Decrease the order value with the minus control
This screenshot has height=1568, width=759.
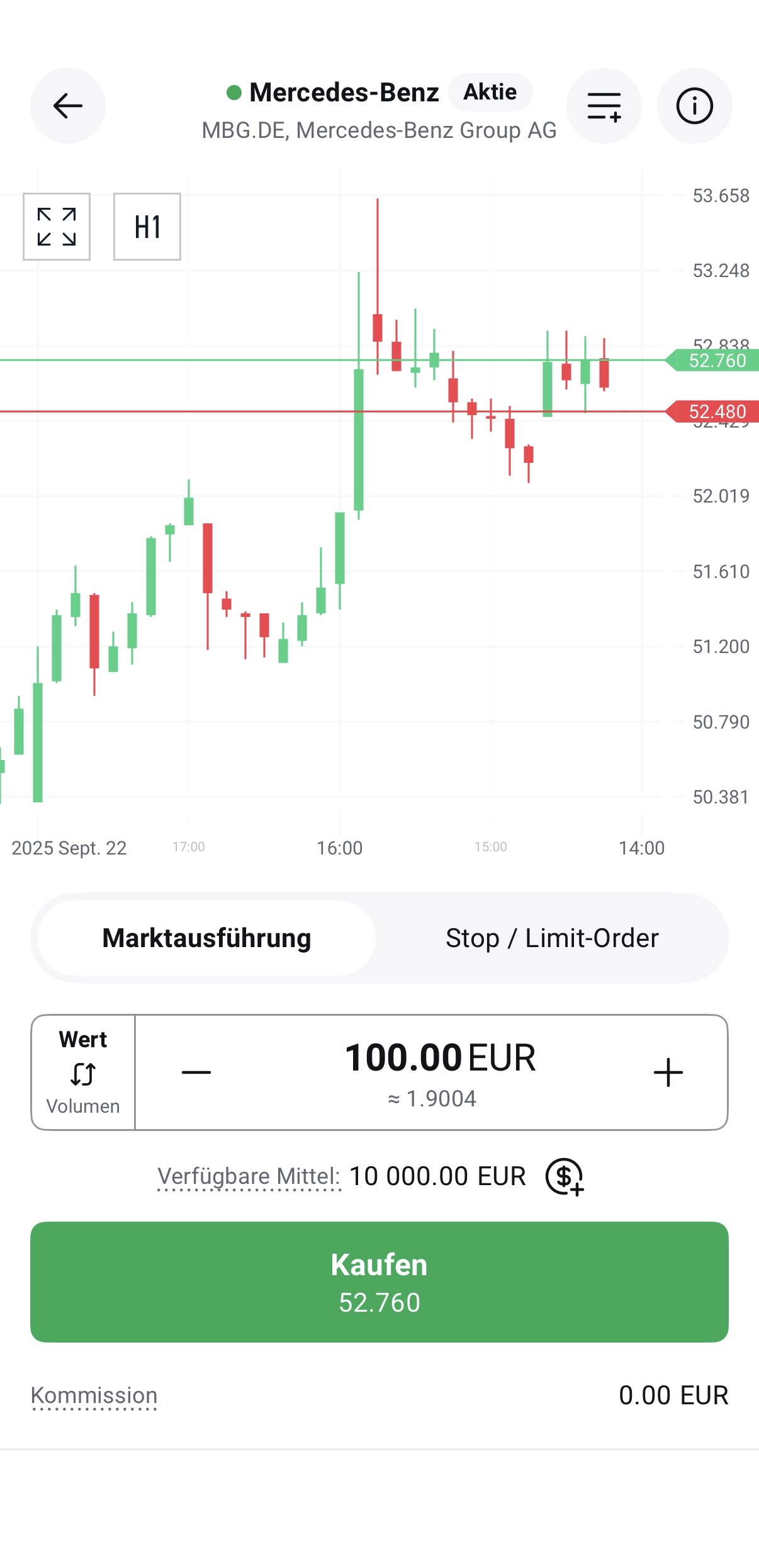tap(195, 1072)
